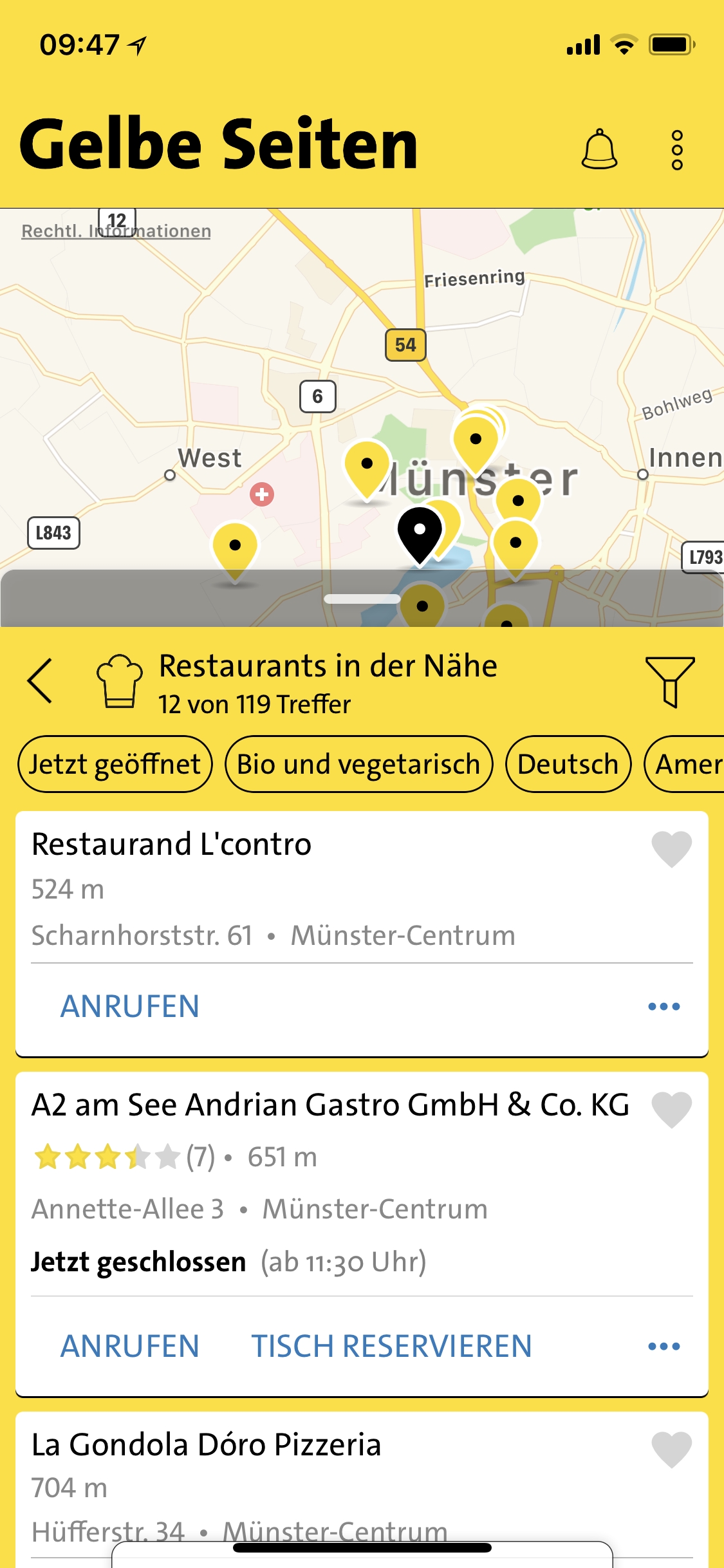Filter by Bio und vegetarisch
724x1568 pixels.
(x=358, y=764)
